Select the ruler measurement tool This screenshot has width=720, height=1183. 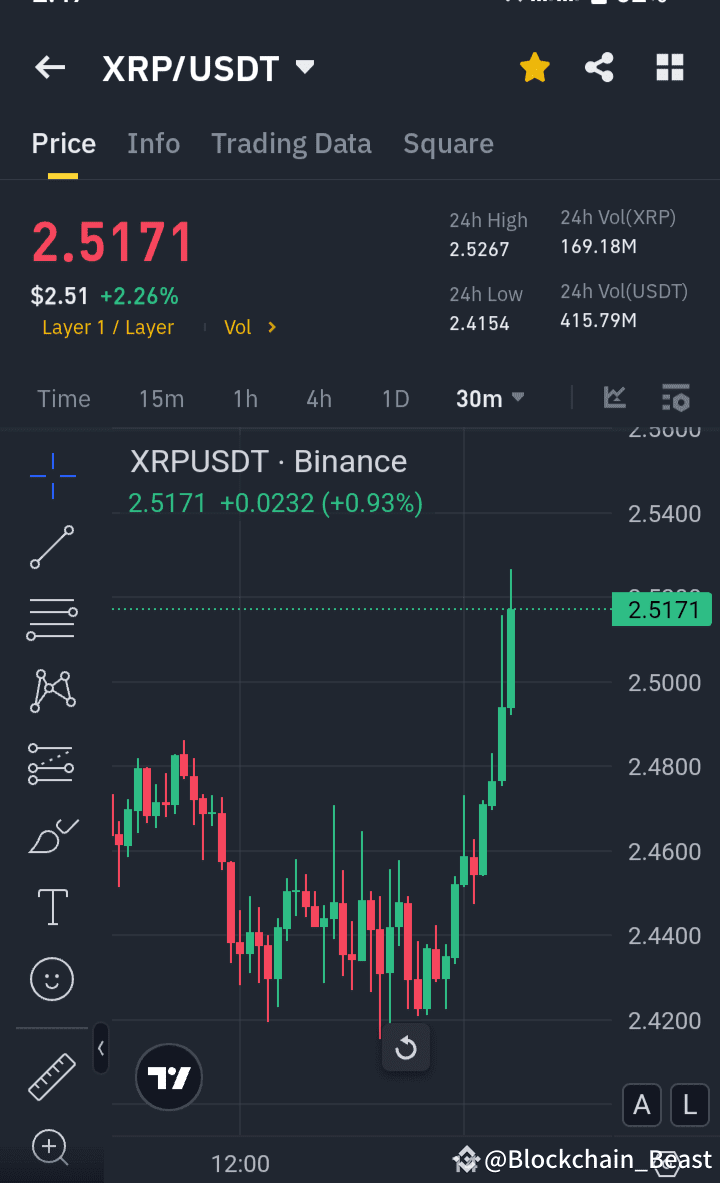[x=50, y=1078]
